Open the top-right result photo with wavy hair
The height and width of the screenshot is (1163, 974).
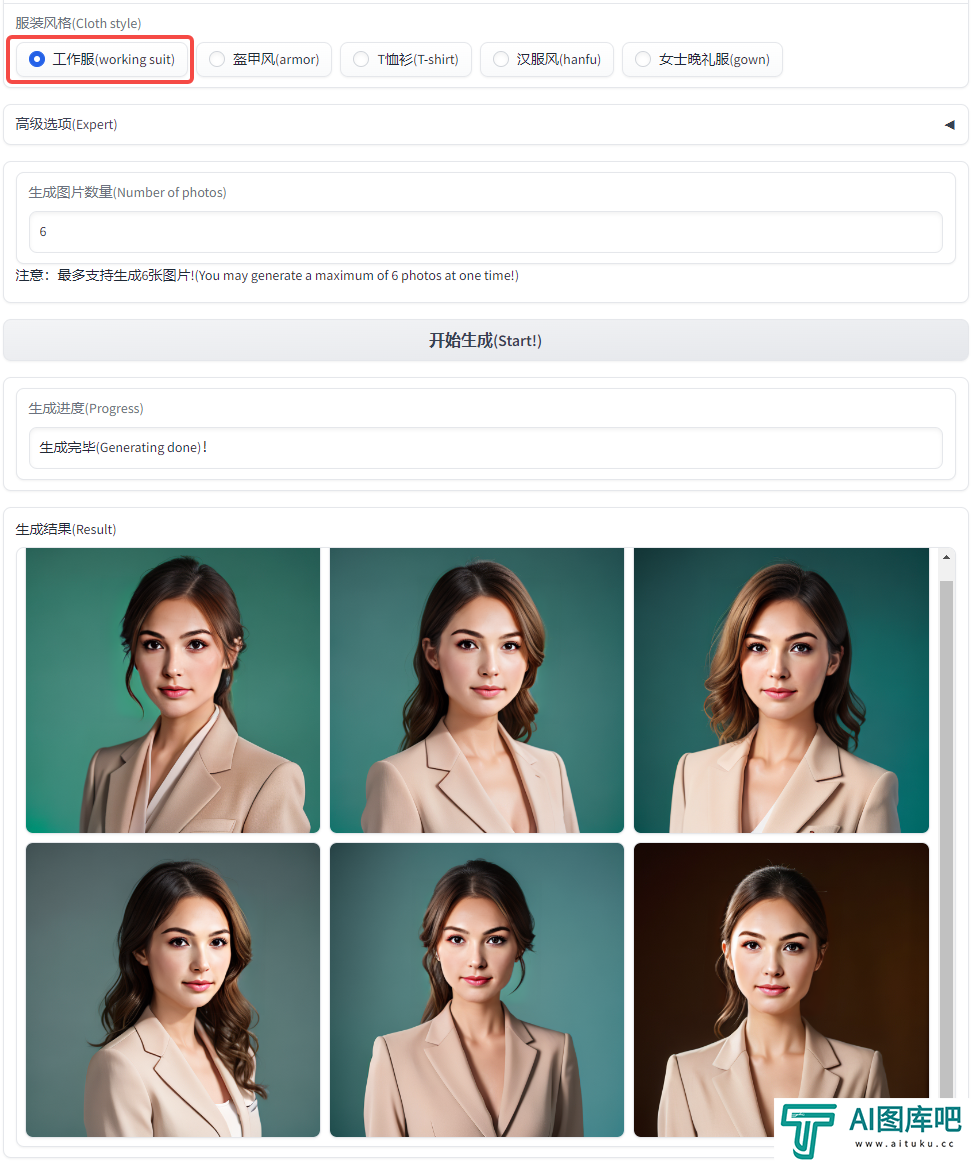click(x=781, y=690)
